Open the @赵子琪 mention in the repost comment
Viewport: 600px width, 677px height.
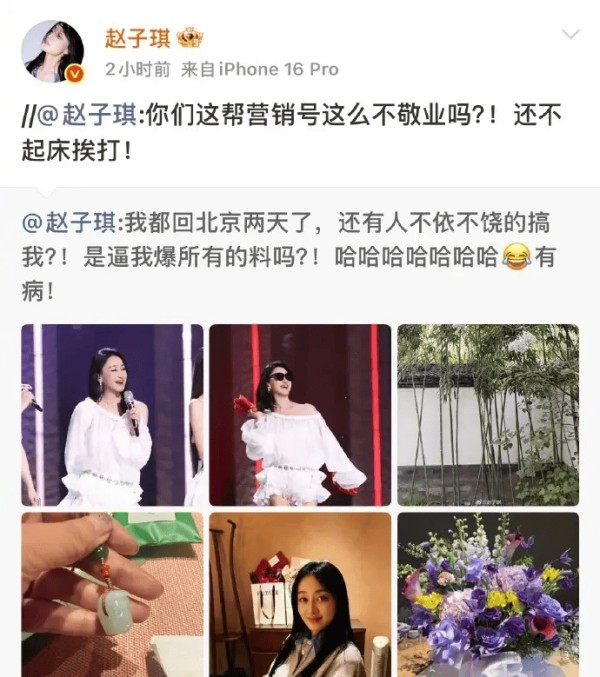[x=89, y=115]
